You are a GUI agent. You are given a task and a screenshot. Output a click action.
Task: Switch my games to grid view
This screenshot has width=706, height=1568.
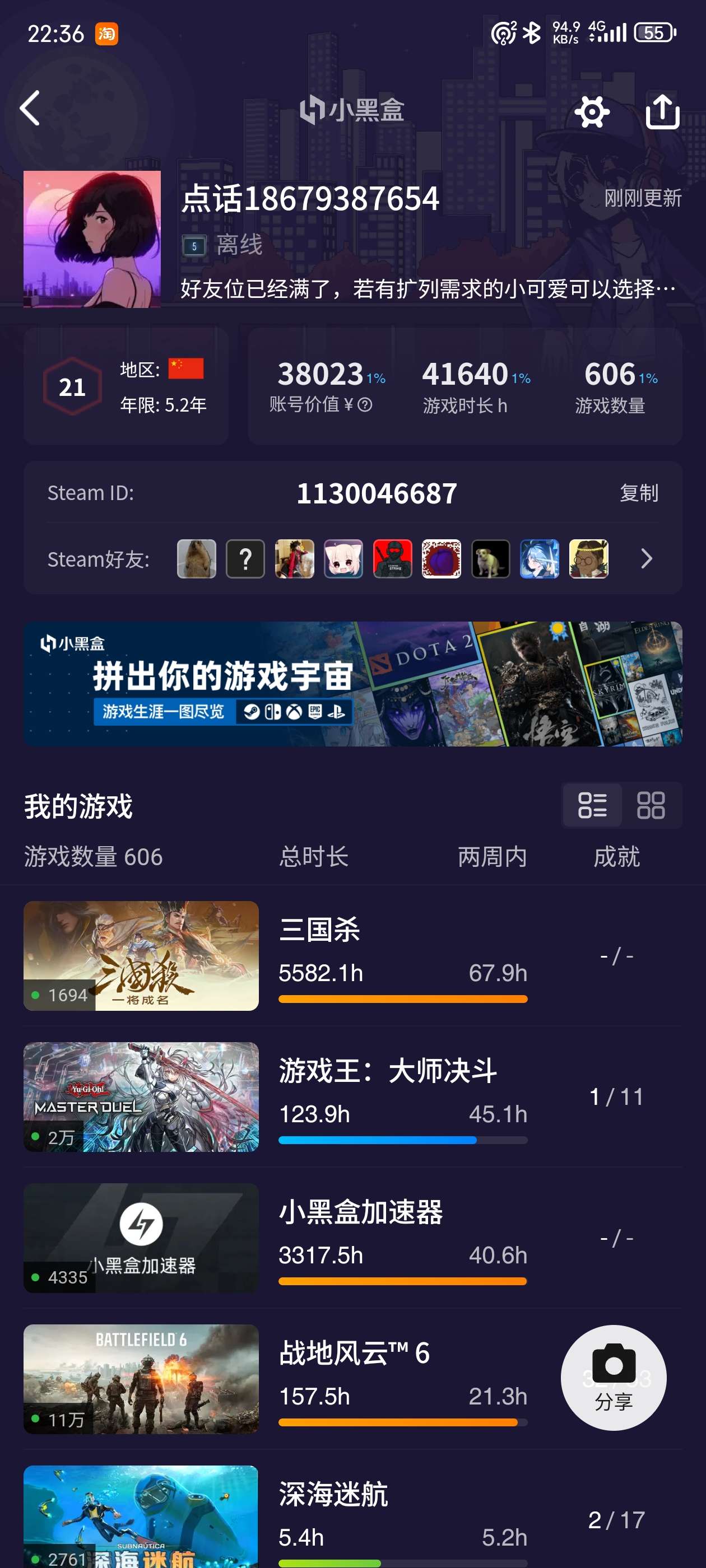coord(651,805)
